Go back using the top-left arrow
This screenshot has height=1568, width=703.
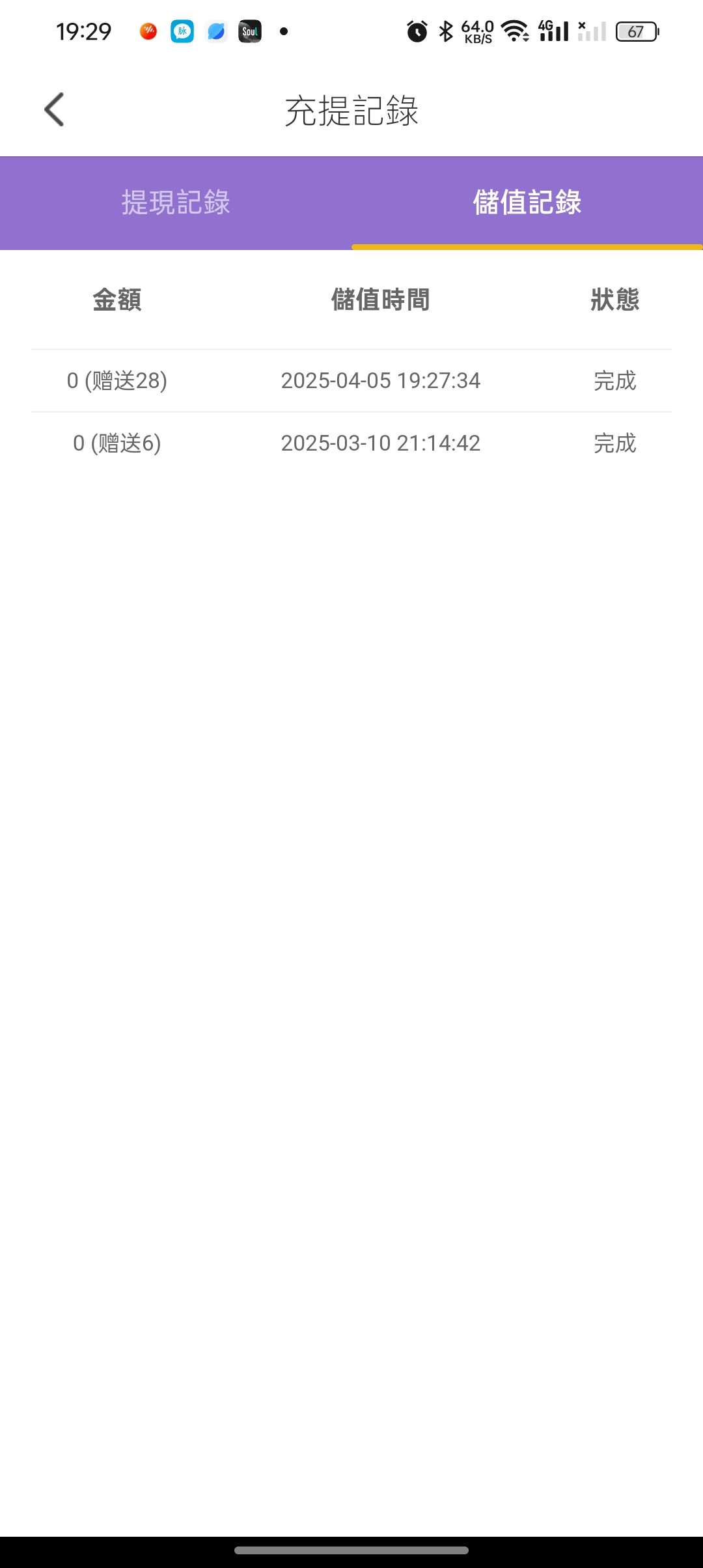[x=54, y=109]
